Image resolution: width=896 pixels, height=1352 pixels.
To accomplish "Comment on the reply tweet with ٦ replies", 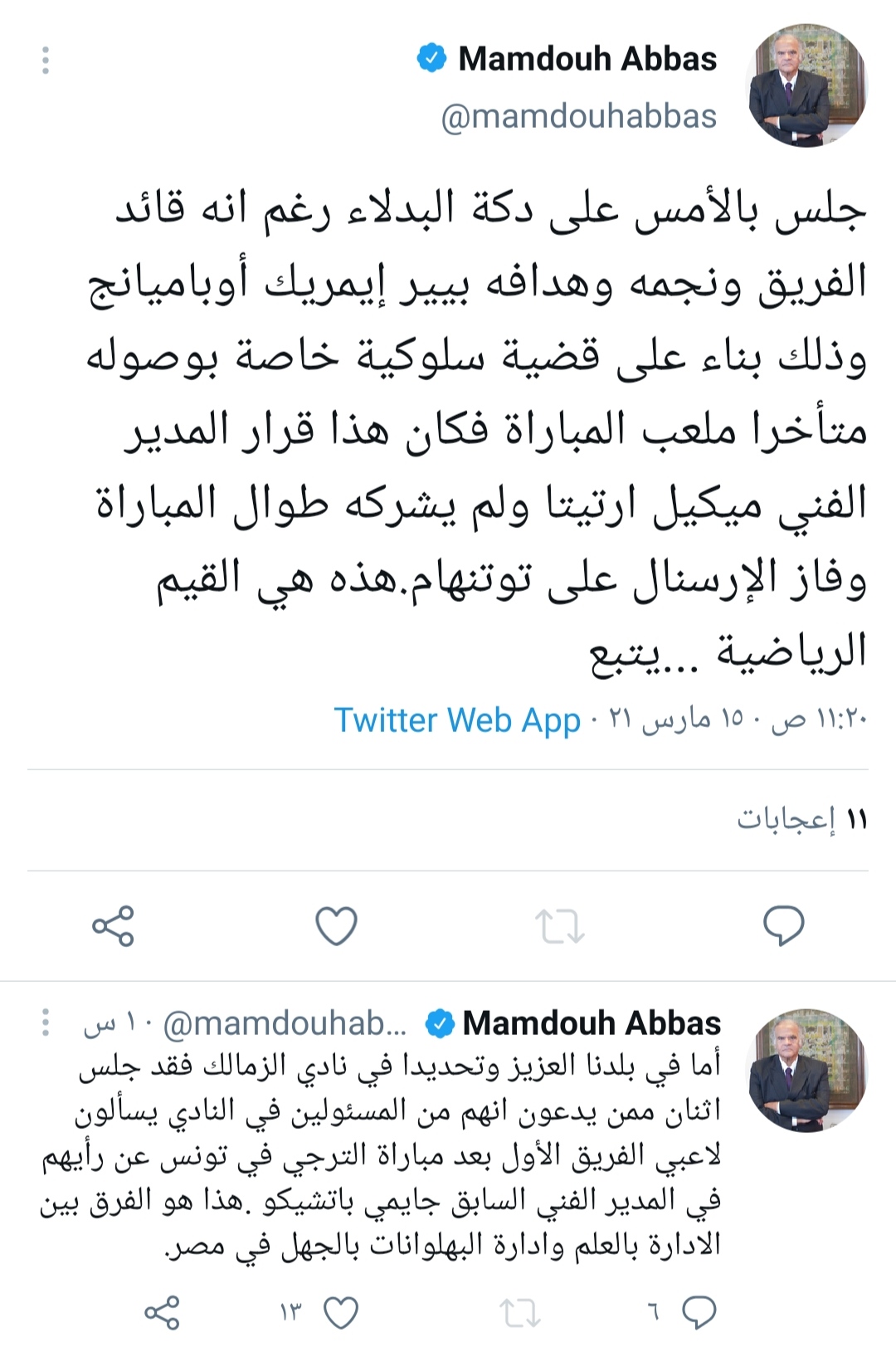I will coord(699,1312).
